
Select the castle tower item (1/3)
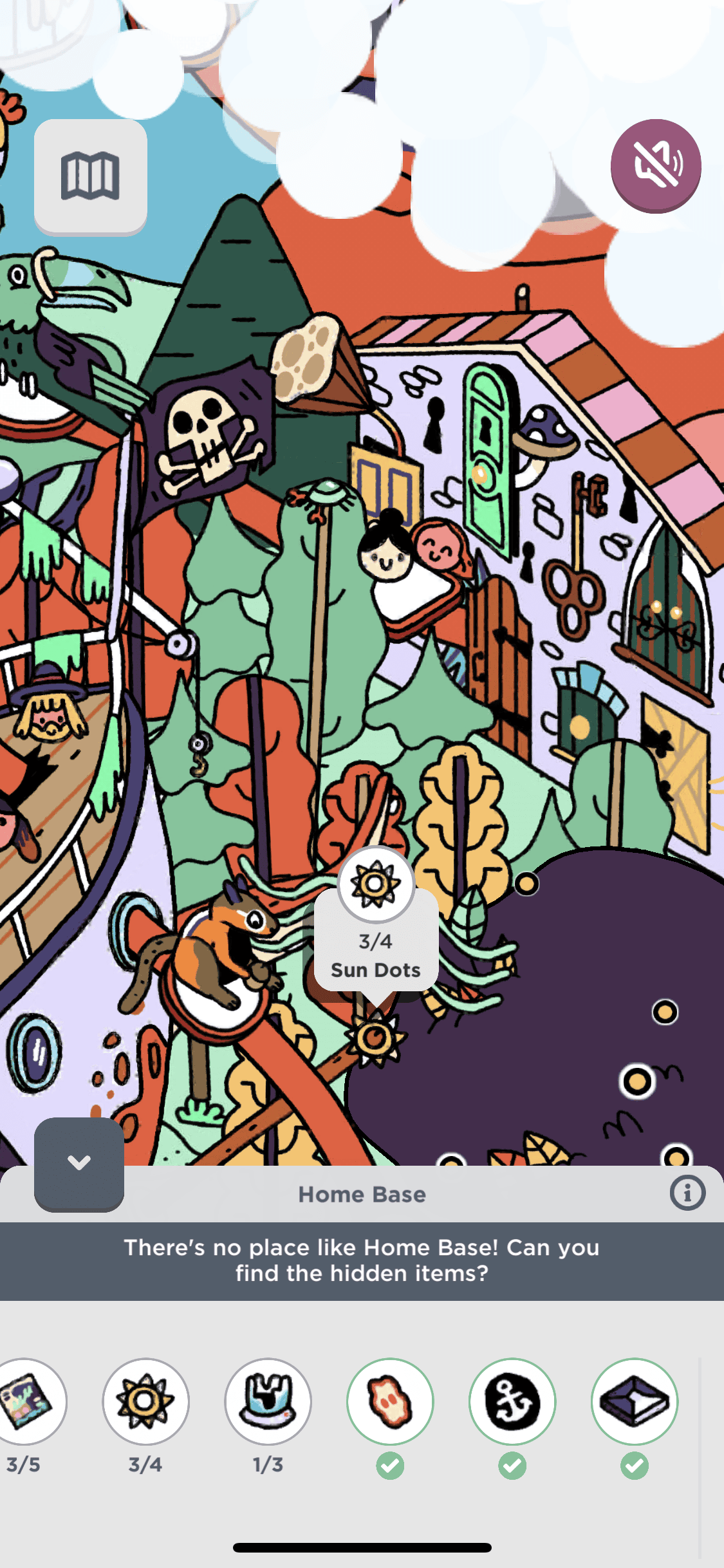[268, 1401]
